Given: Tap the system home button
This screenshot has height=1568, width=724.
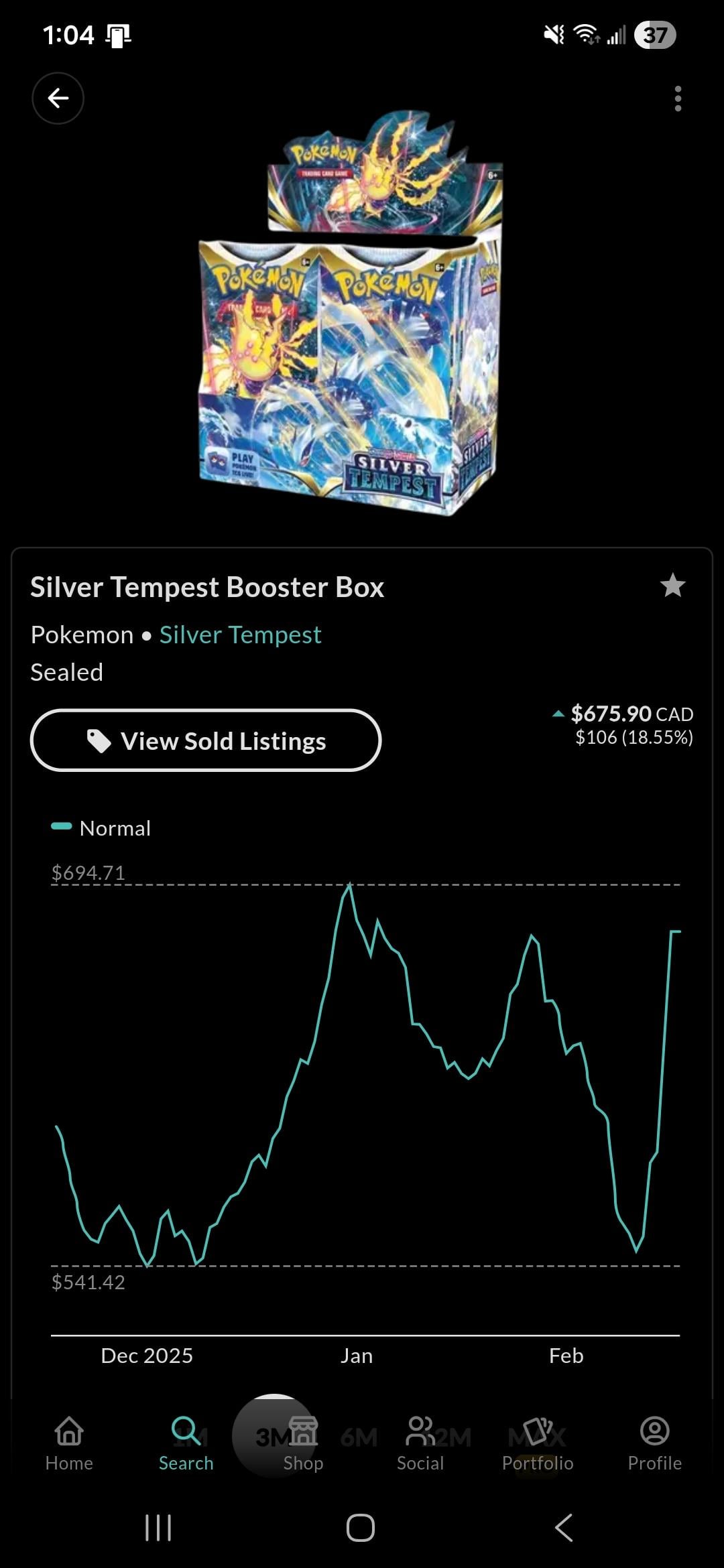Looking at the screenshot, I should coord(361,1528).
